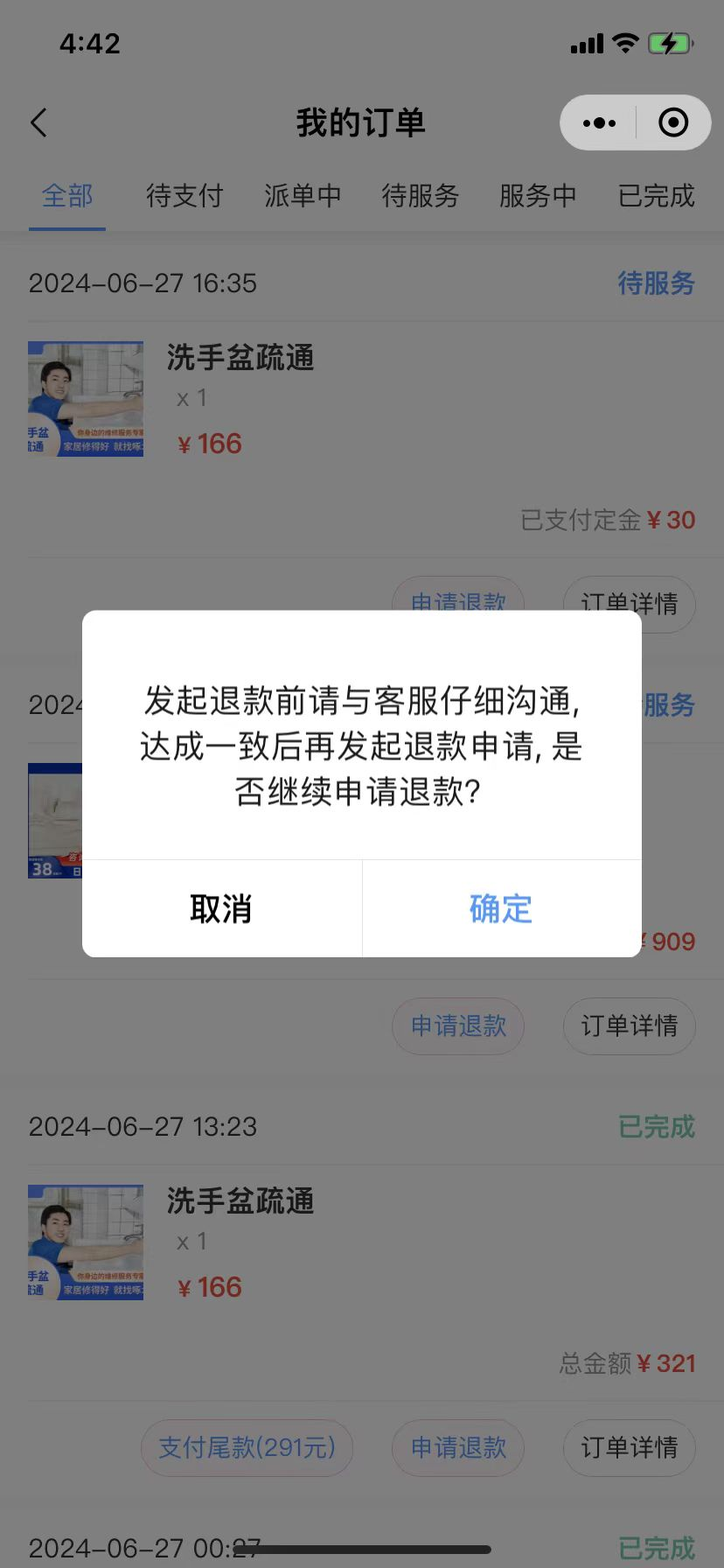This screenshot has height=1568, width=724.
Task: Tap the cellular signal bars indicator
Action: pos(585,43)
